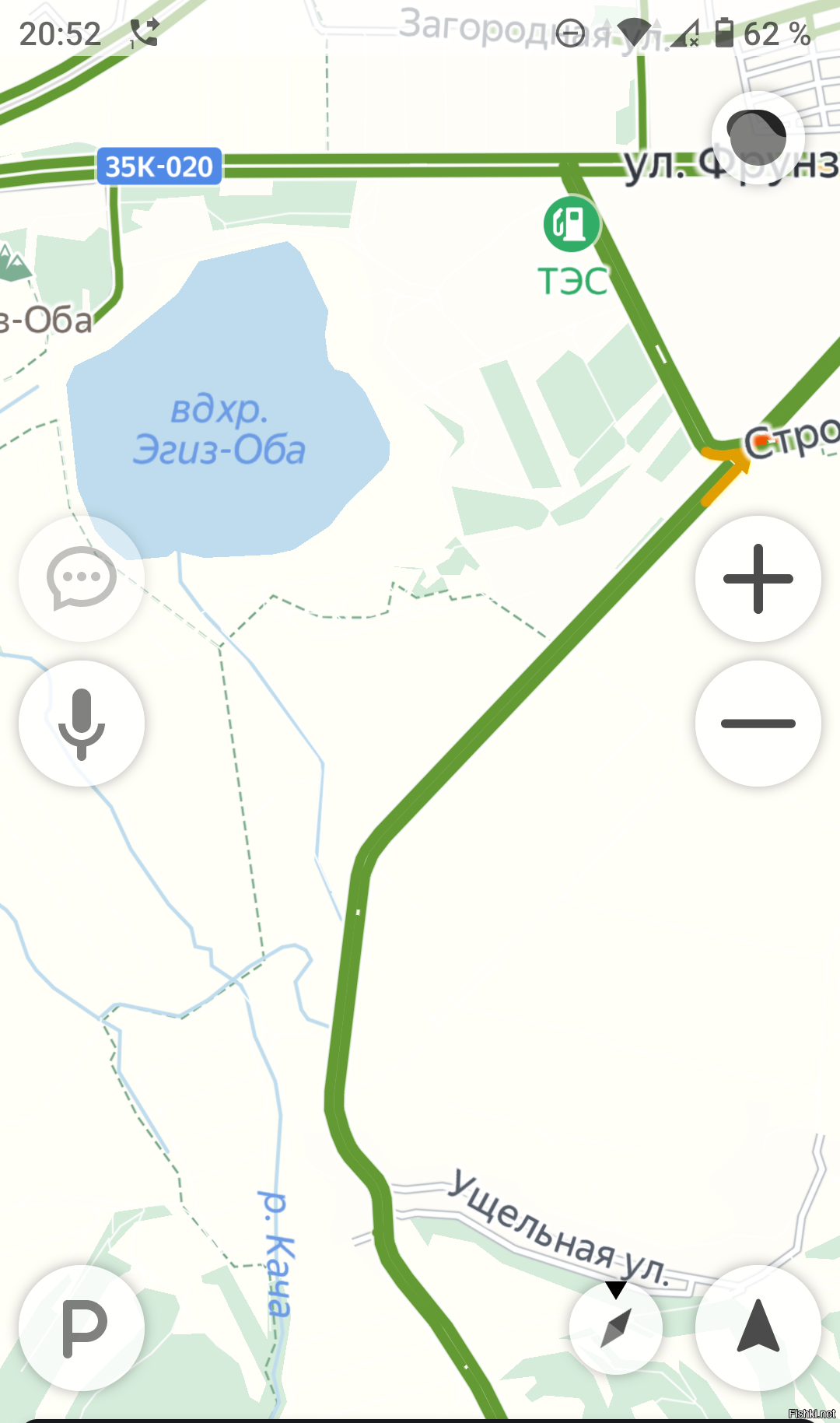Zoom out on the map
The image size is (840, 1423).
tap(758, 724)
